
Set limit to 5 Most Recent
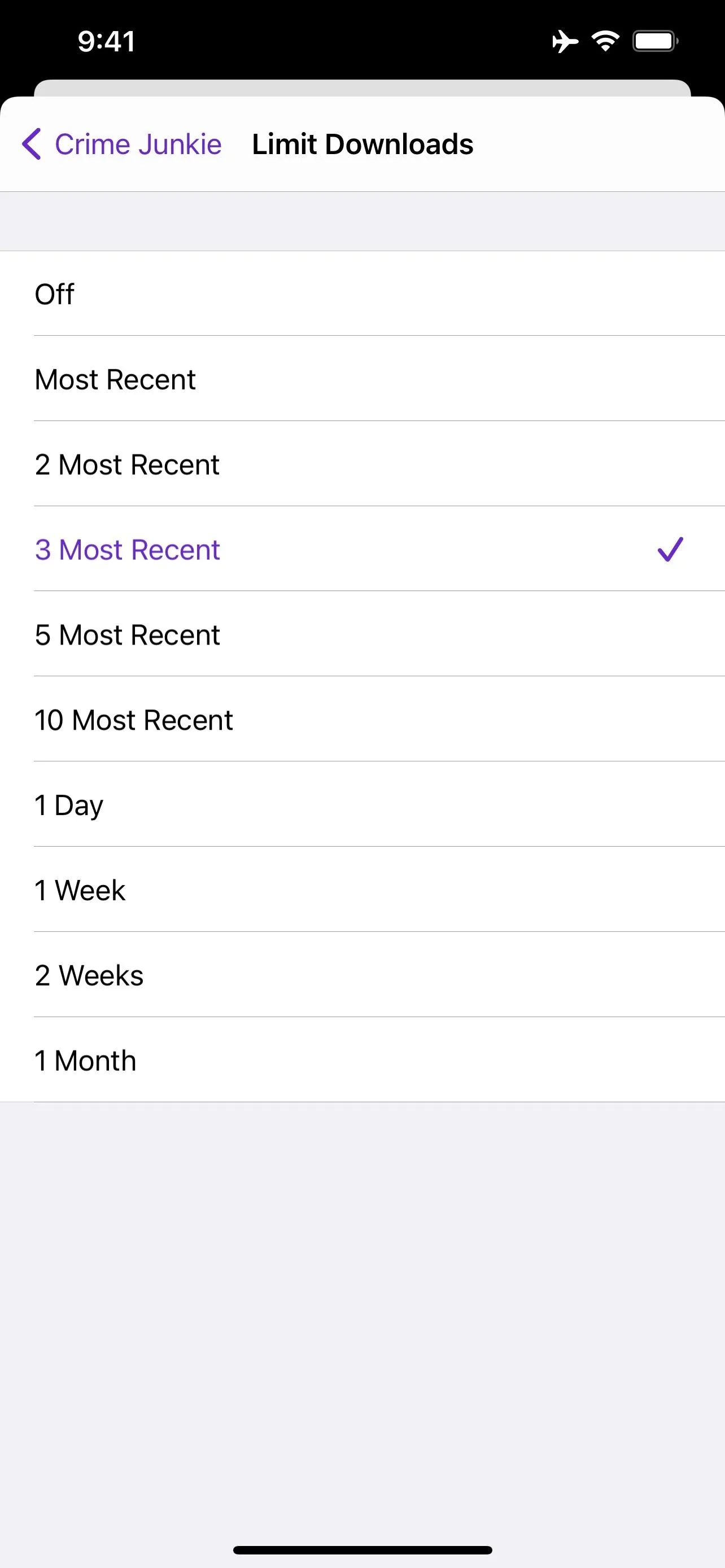click(362, 634)
